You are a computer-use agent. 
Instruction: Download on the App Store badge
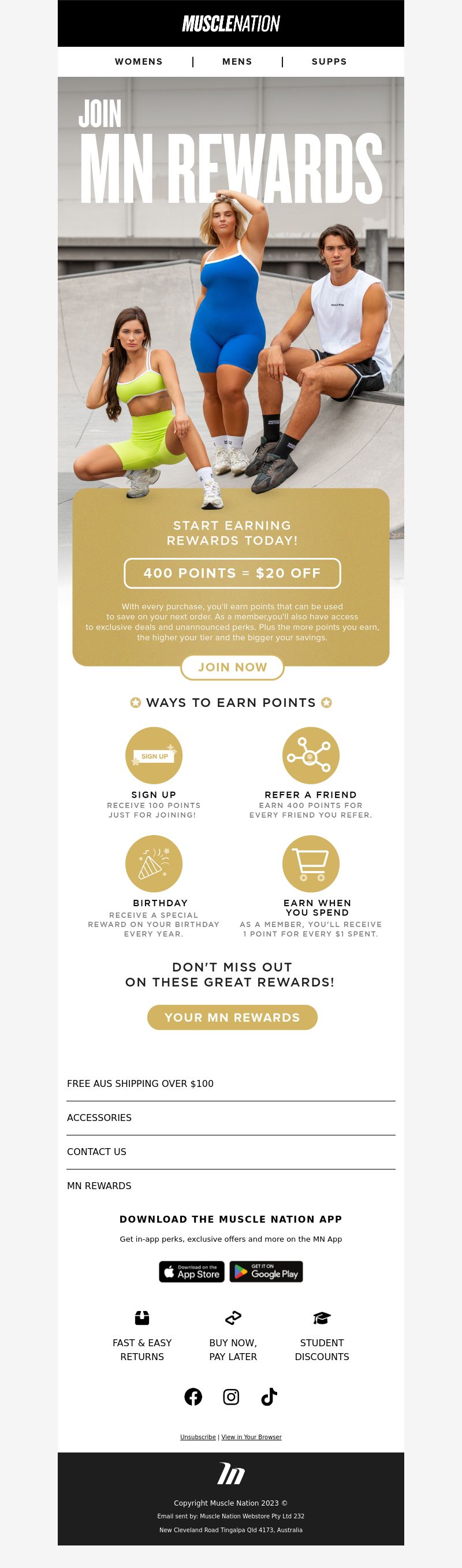point(192,1272)
